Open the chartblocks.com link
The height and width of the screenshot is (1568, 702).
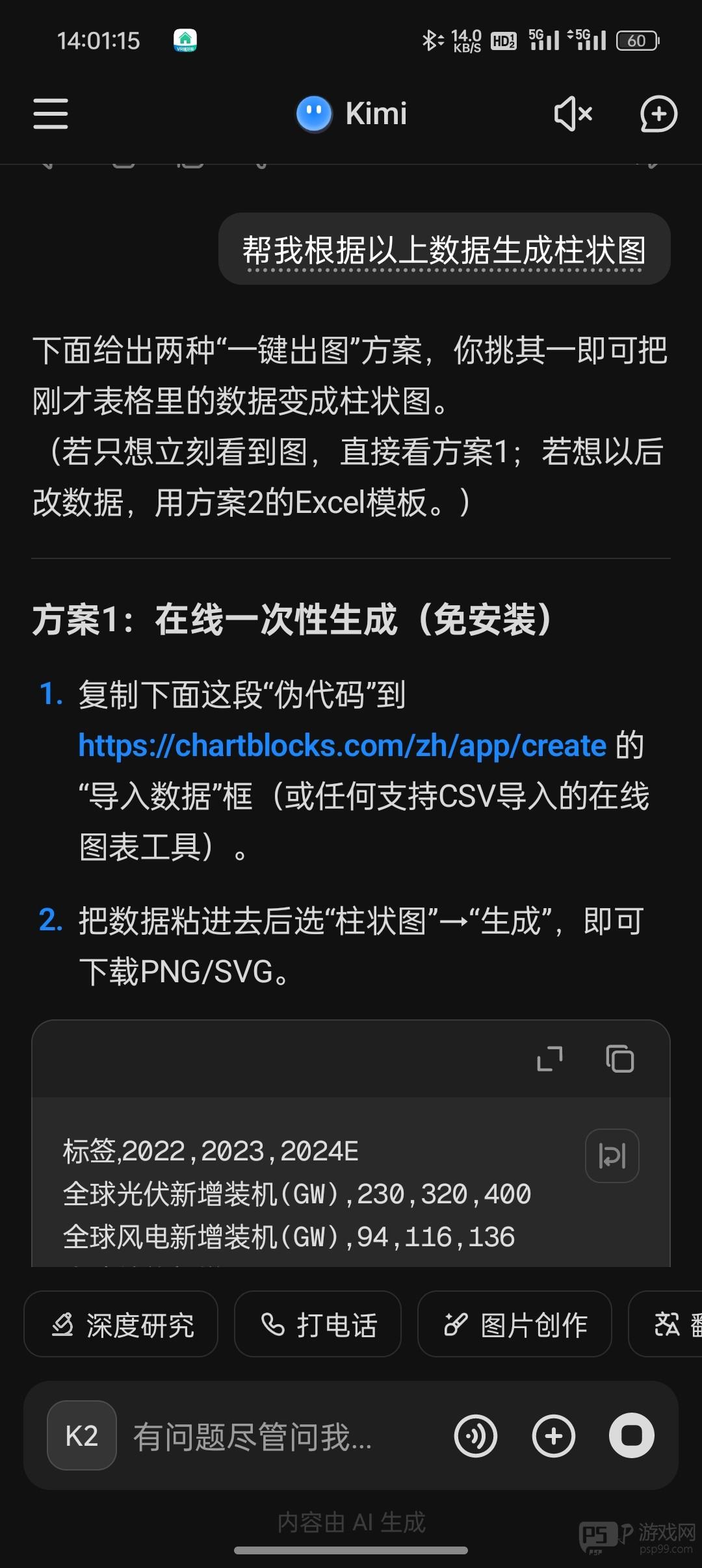(x=343, y=746)
